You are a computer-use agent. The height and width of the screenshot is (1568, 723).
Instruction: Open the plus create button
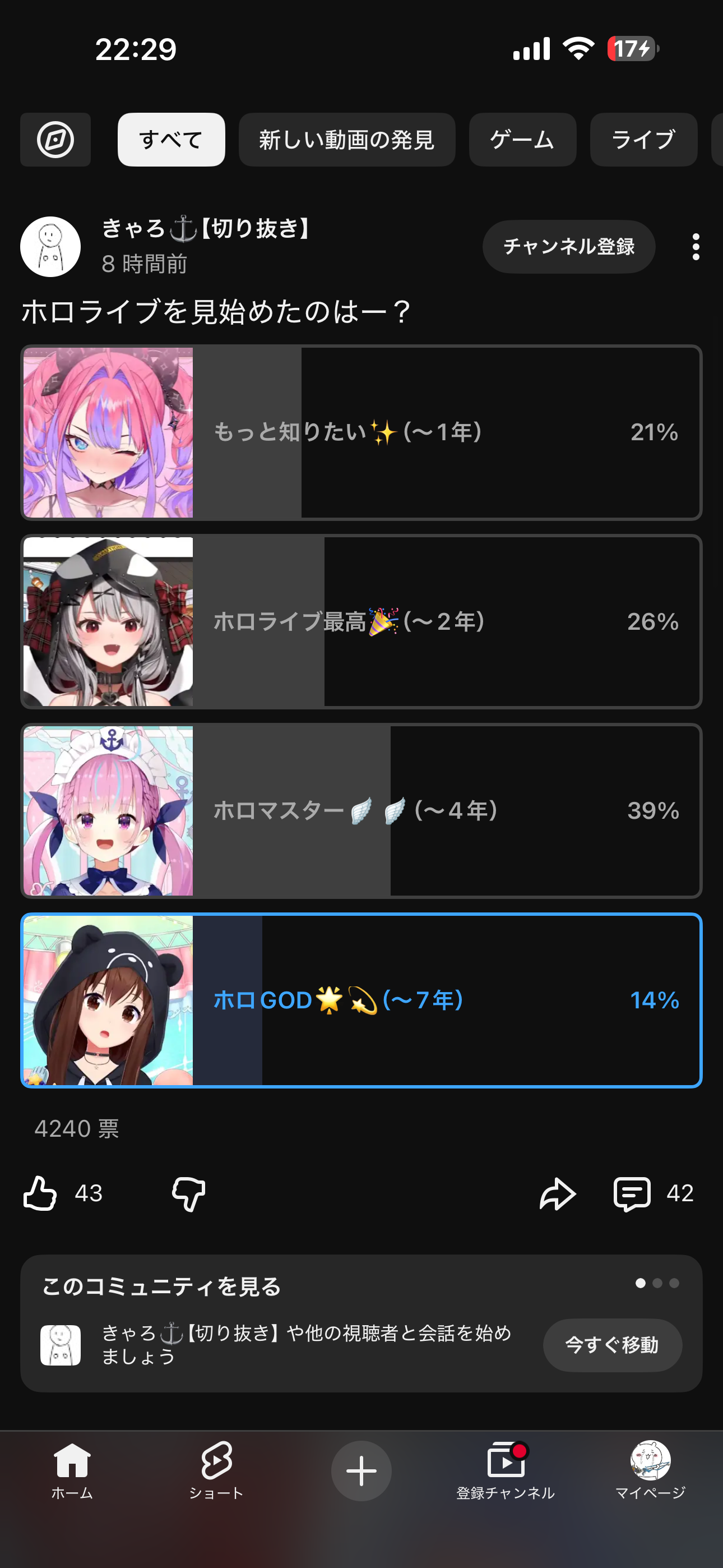point(361,1470)
